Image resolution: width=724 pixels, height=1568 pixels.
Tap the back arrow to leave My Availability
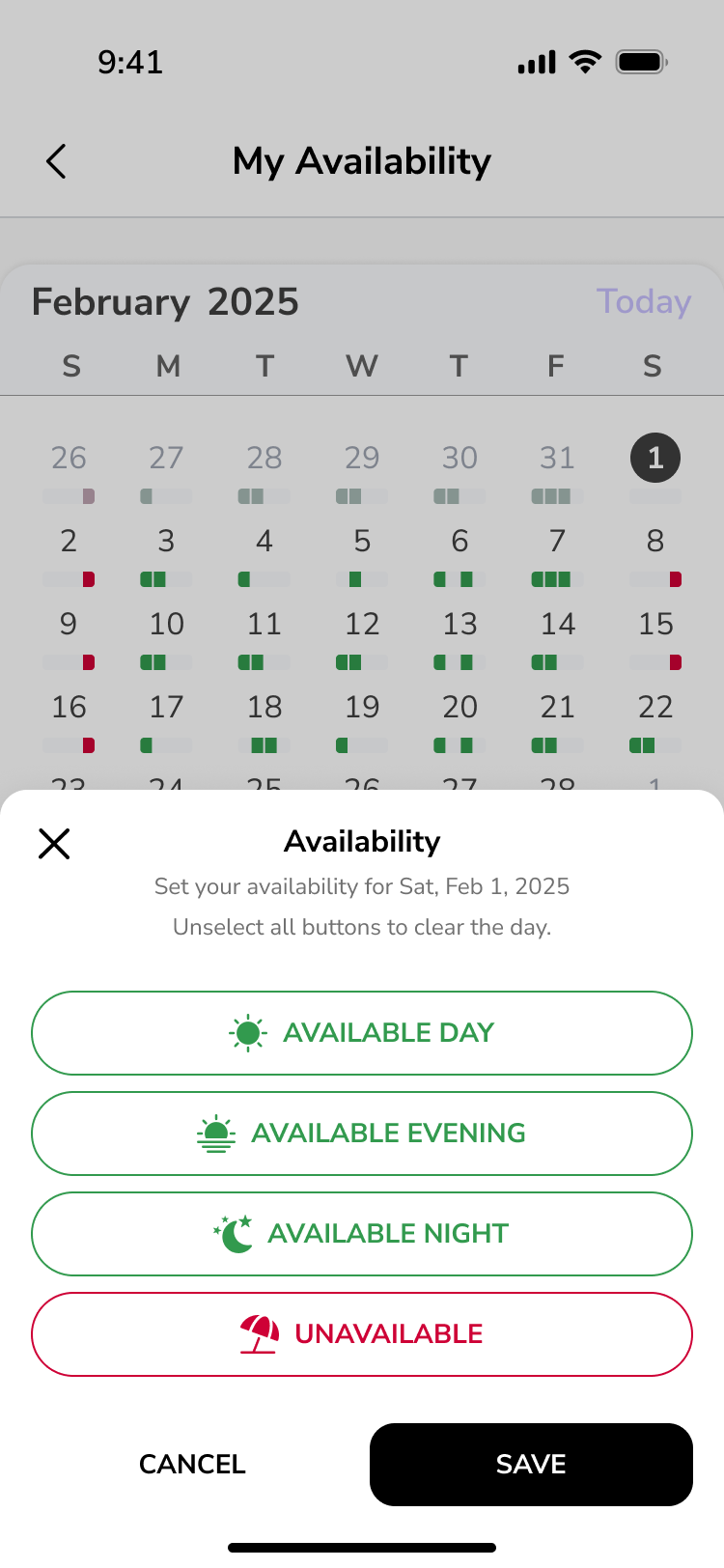pos(55,161)
